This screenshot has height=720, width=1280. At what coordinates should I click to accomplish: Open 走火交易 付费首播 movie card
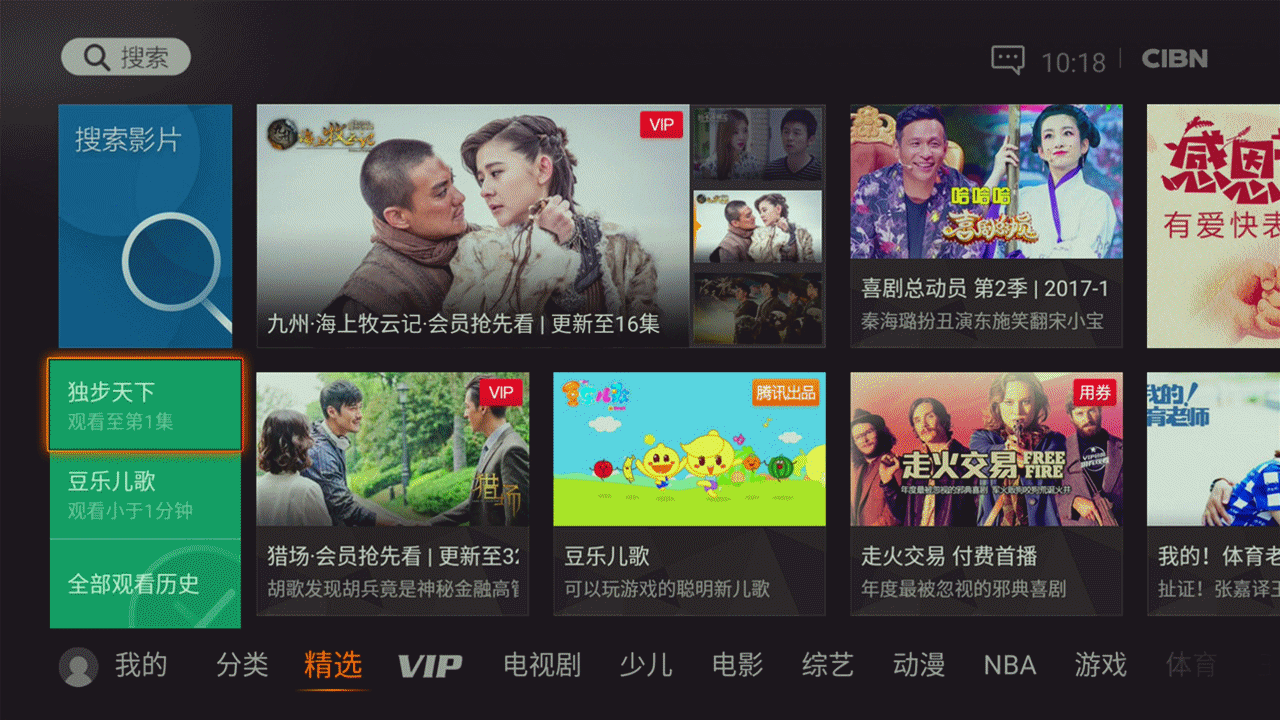tap(986, 493)
